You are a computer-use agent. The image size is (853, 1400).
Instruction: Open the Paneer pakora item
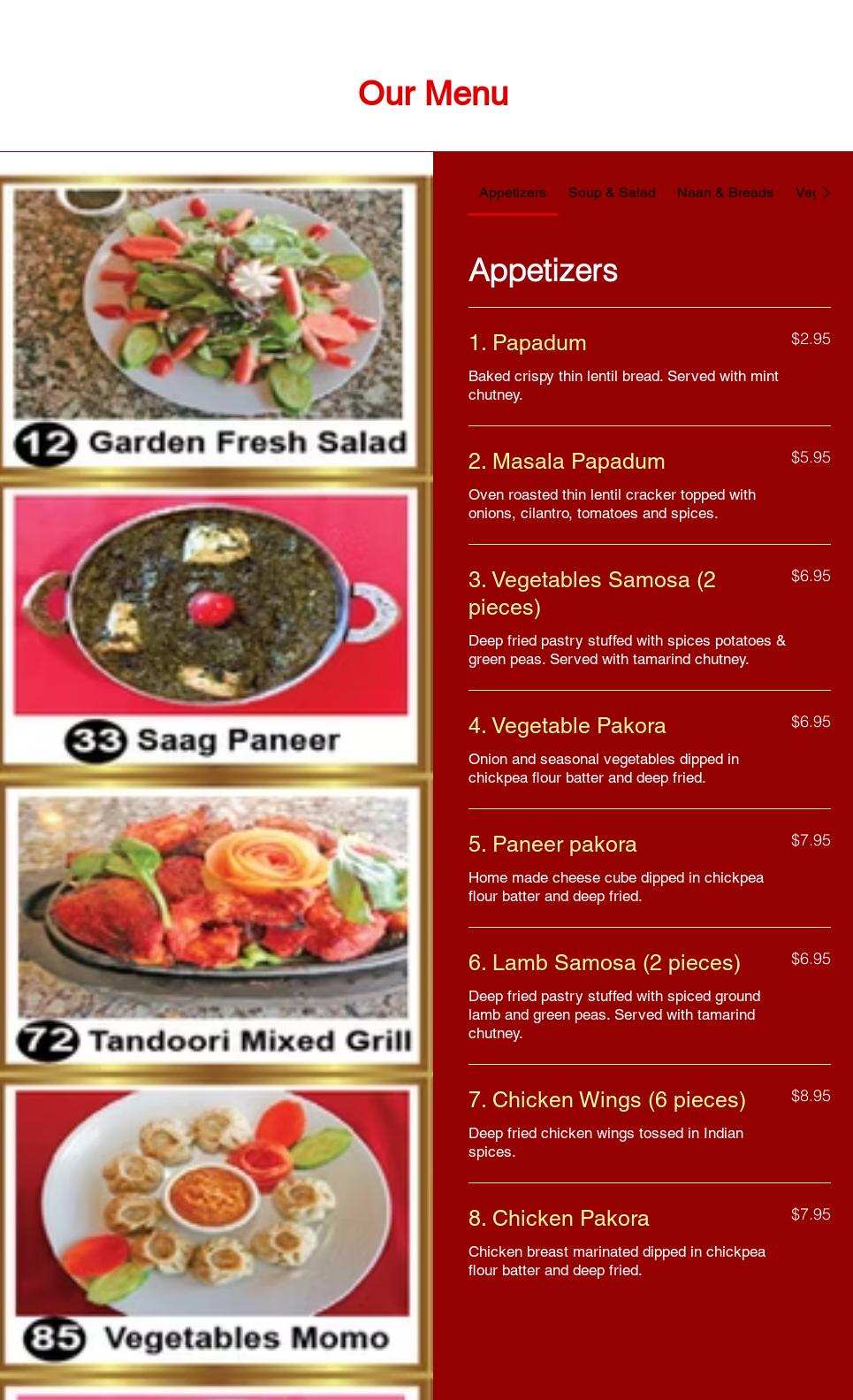coord(650,868)
